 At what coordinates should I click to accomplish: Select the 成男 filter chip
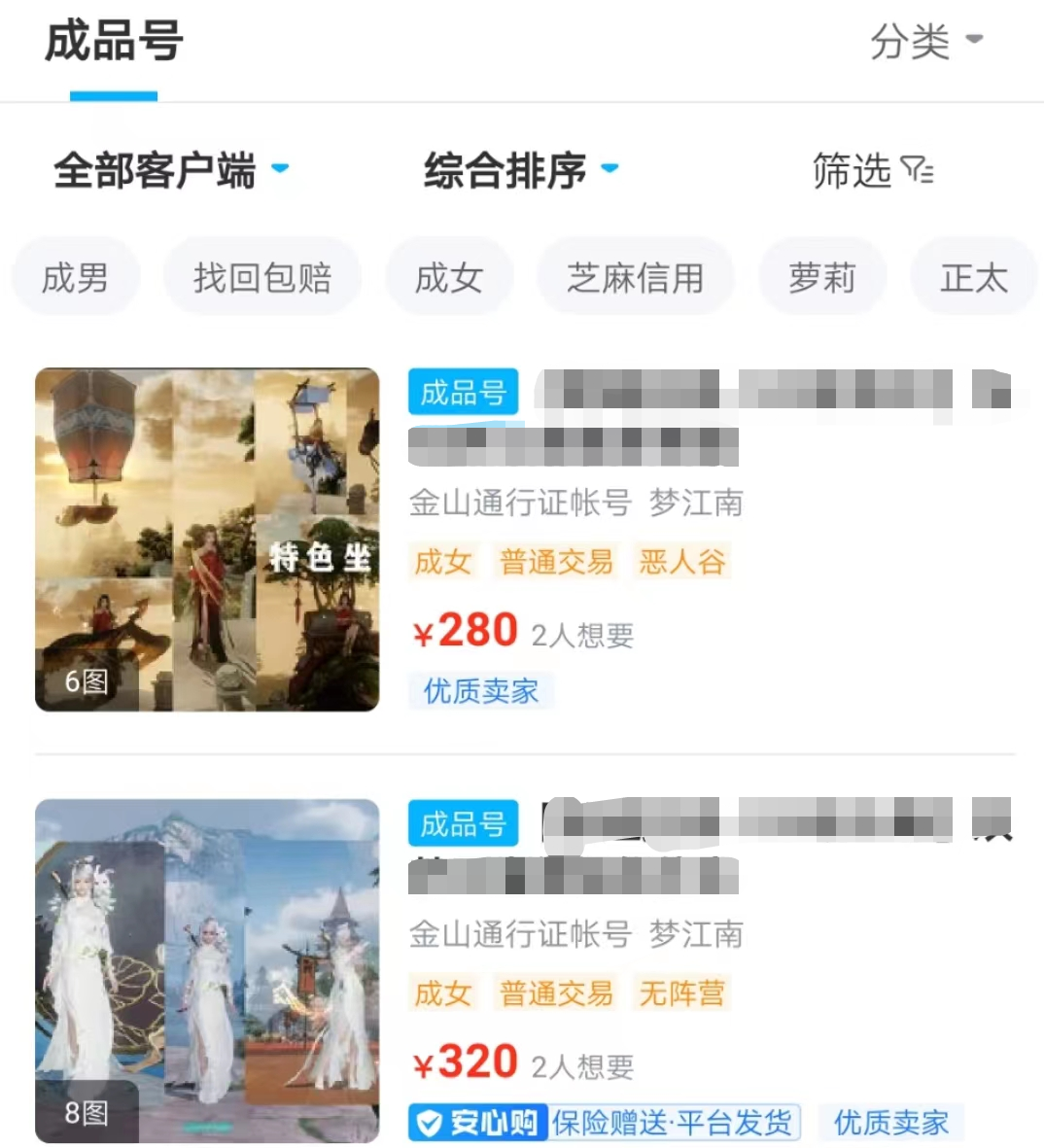click(x=76, y=278)
